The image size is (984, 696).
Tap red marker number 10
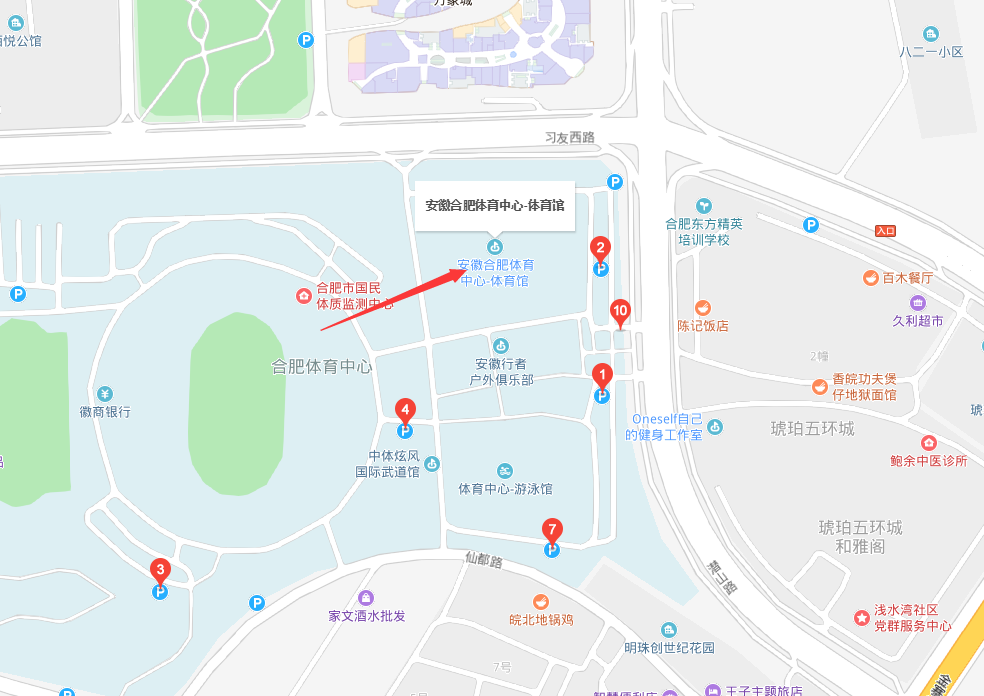coord(620,313)
